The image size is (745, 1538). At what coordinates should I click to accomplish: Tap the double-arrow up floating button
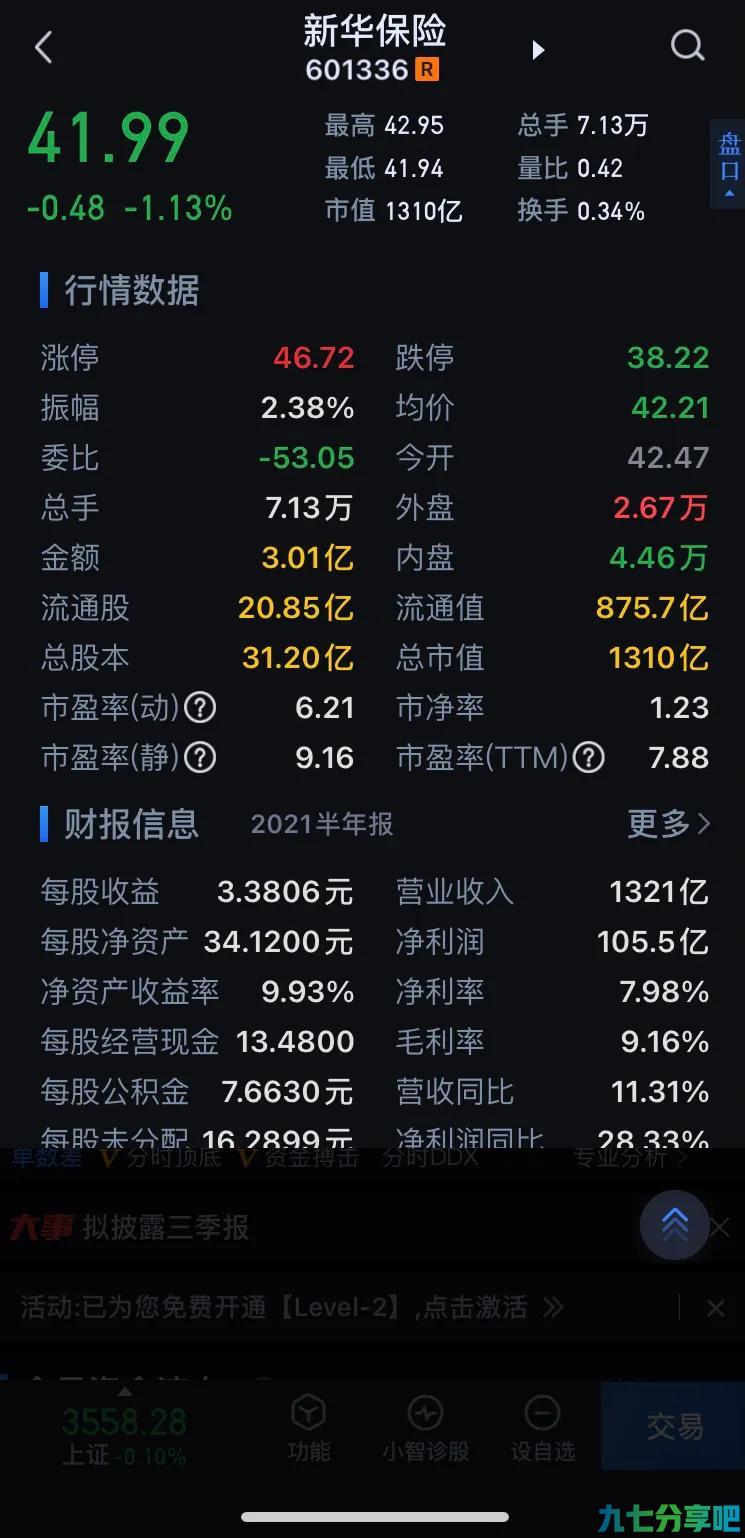coord(674,1224)
